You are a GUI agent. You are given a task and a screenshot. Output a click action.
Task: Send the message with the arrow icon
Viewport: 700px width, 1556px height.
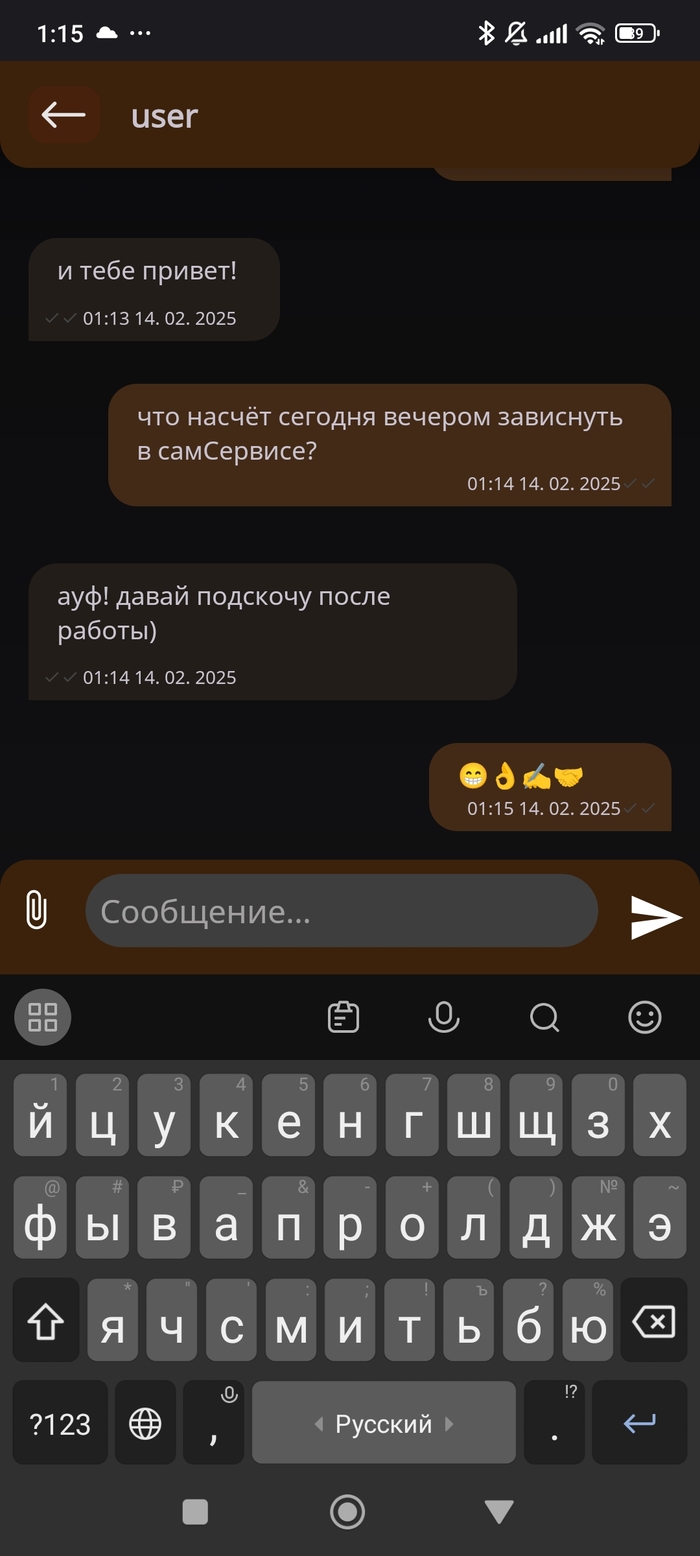point(655,916)
